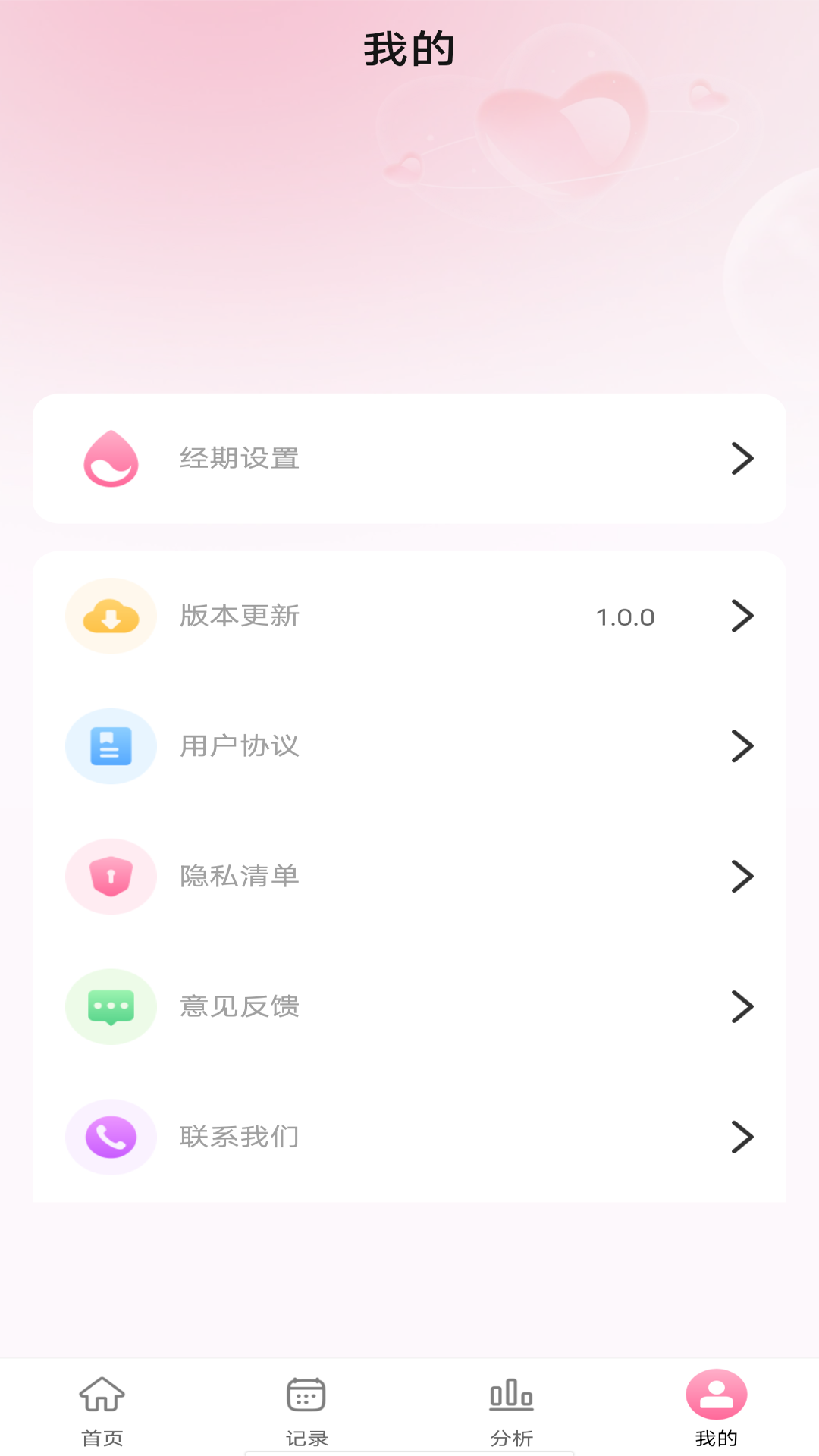Click the pink shield icon for 隐私清单
Viewport: 819px width, 1456px height.
pyautogui.click(x=111, y=877)
